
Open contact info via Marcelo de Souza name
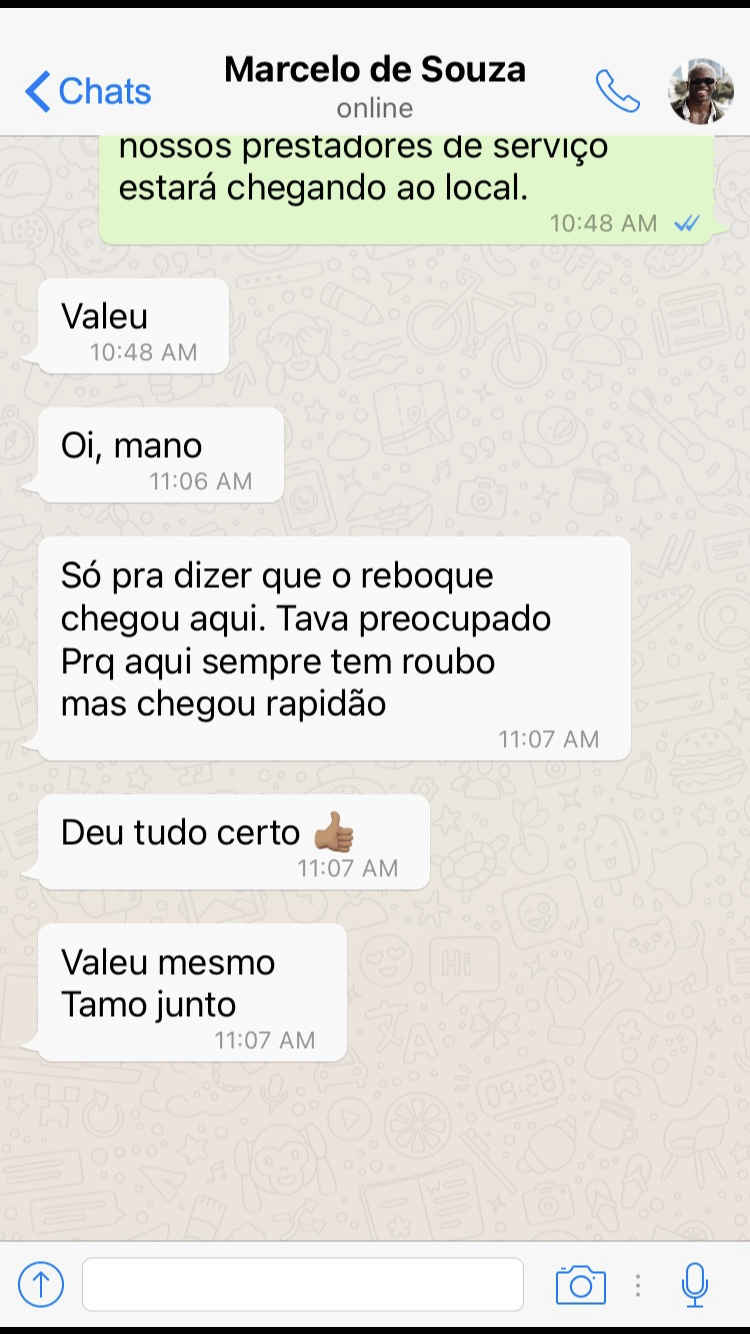pyautogui.click(x=375, y=69)
